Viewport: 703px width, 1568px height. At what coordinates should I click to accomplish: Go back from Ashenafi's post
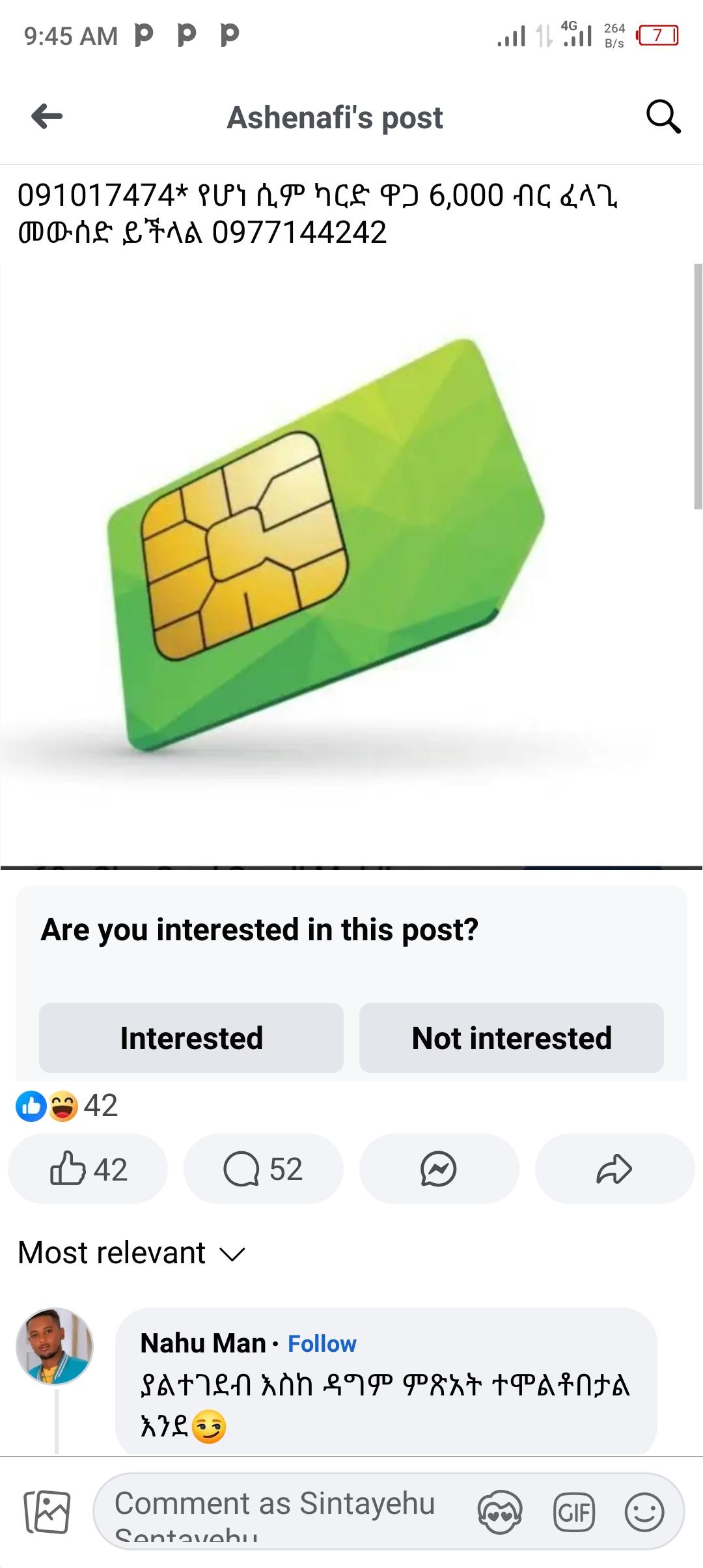(x=47, y=117)
